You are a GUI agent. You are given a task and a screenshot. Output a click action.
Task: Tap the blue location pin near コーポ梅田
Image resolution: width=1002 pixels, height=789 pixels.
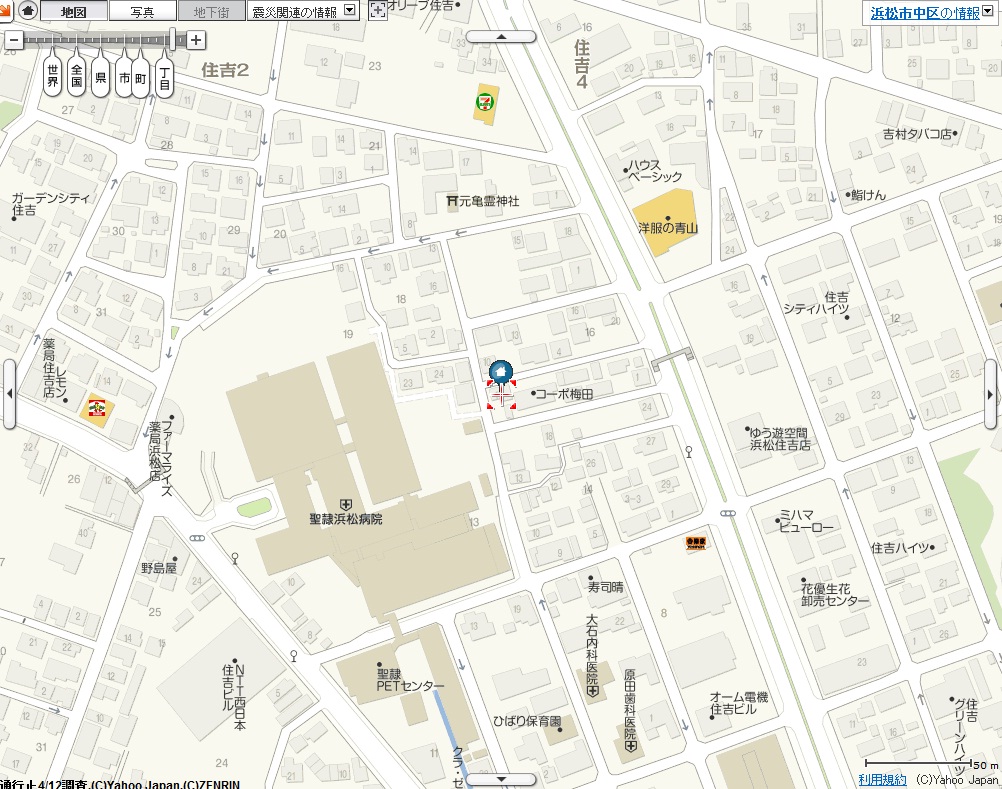(499, 372)
